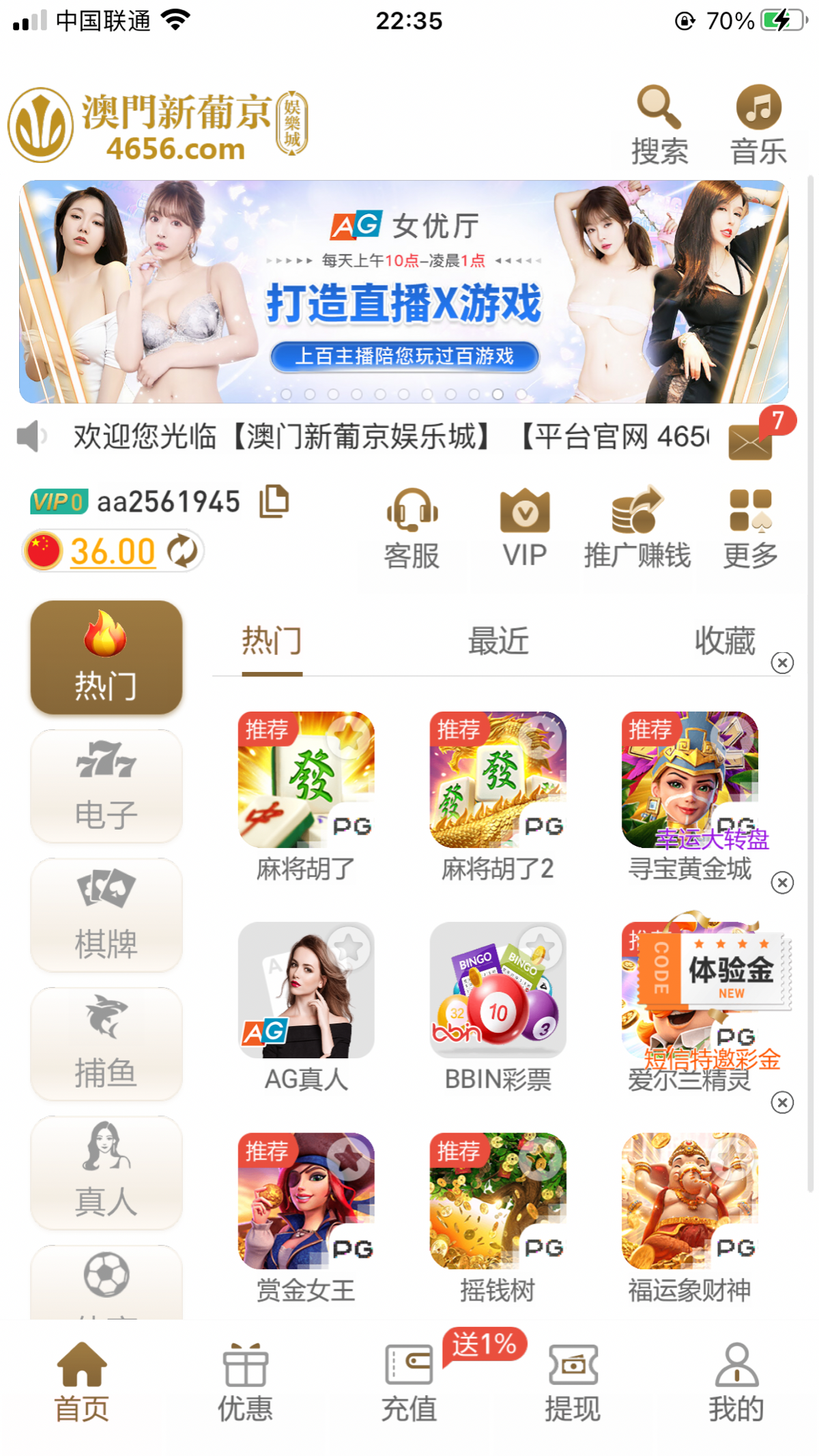This screenshot has width=819, height=1456.
Task: Go to the 提现 withdrawal tab
Action: [x=573, y=1383]
